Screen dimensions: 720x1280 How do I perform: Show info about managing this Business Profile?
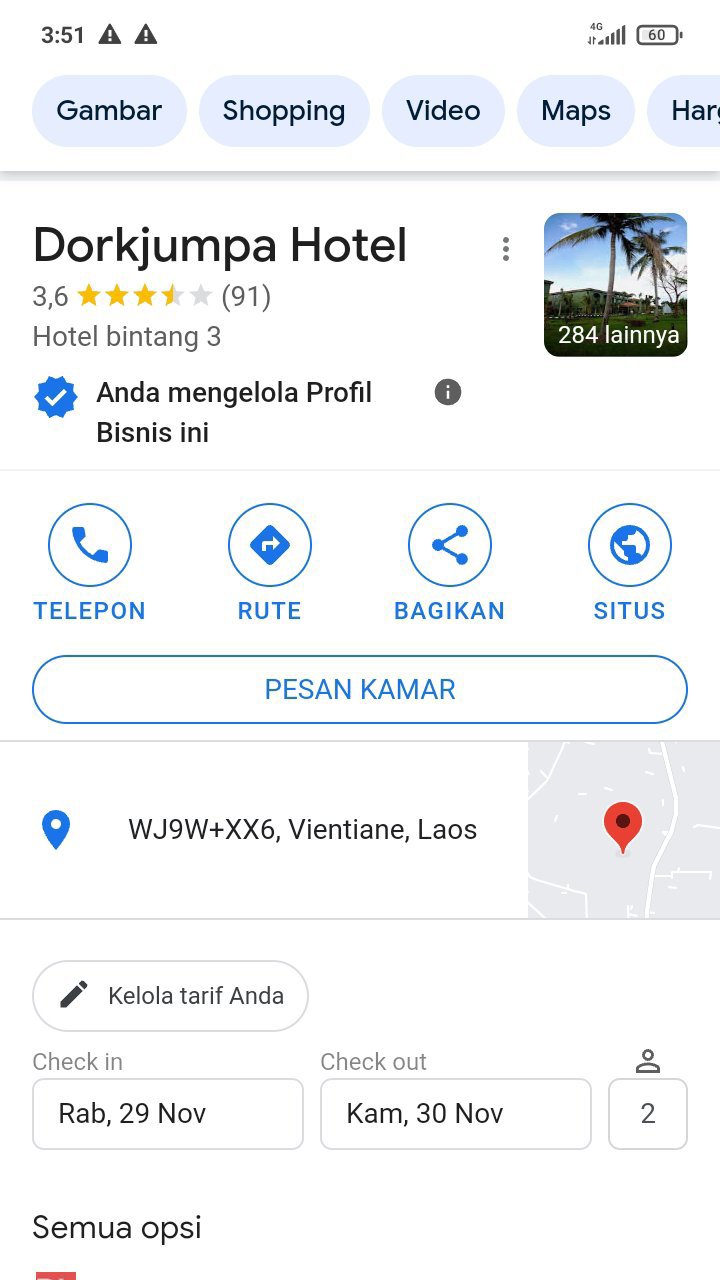tap(448, 393)
